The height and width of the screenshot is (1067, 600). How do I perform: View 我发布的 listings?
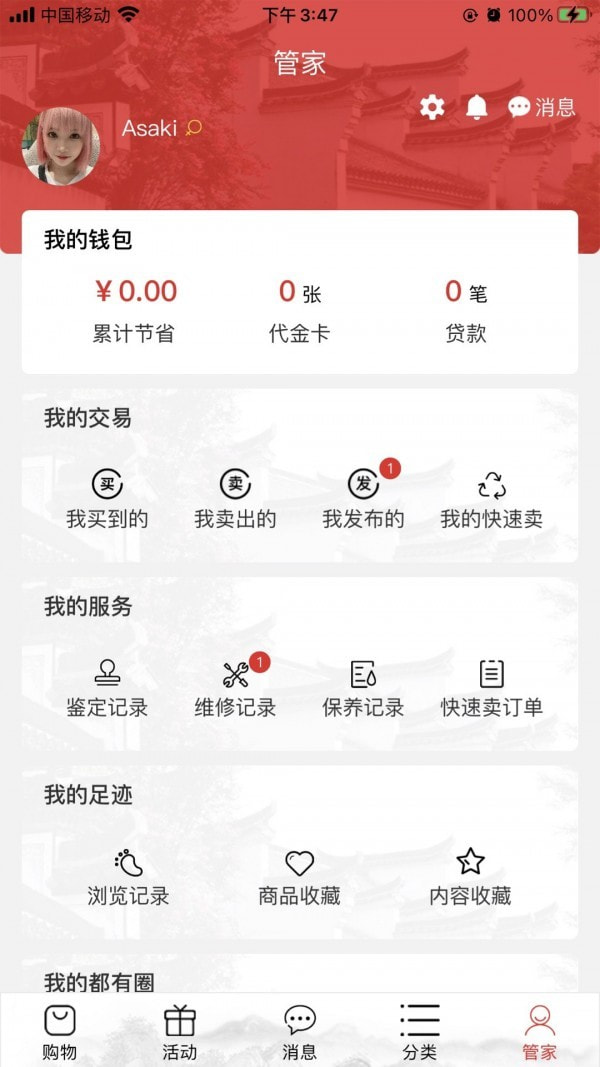(363, 499)
